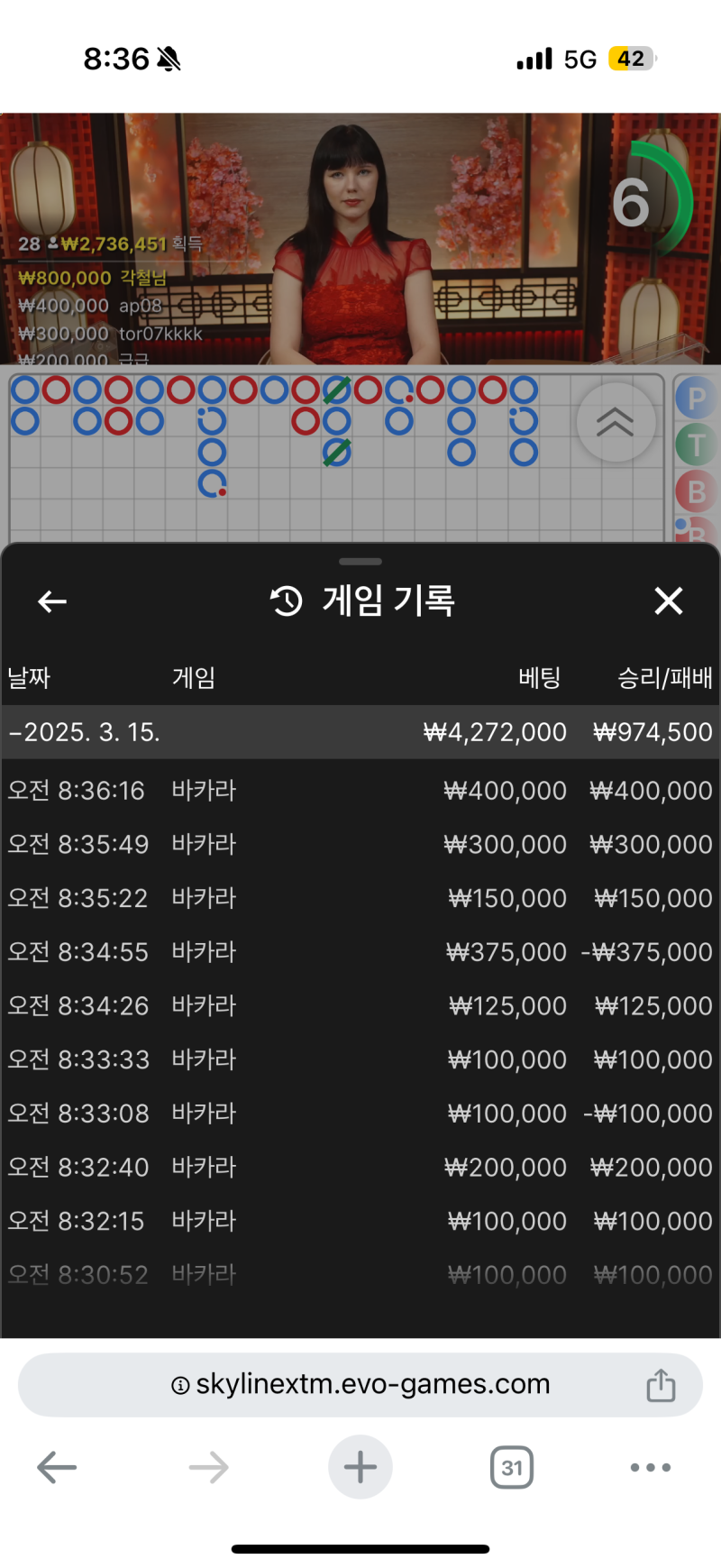Viewport: 721px width, 1568px height.
Task: Go back in the browser
Action: pyautogui.click(x=57, y=1468)
